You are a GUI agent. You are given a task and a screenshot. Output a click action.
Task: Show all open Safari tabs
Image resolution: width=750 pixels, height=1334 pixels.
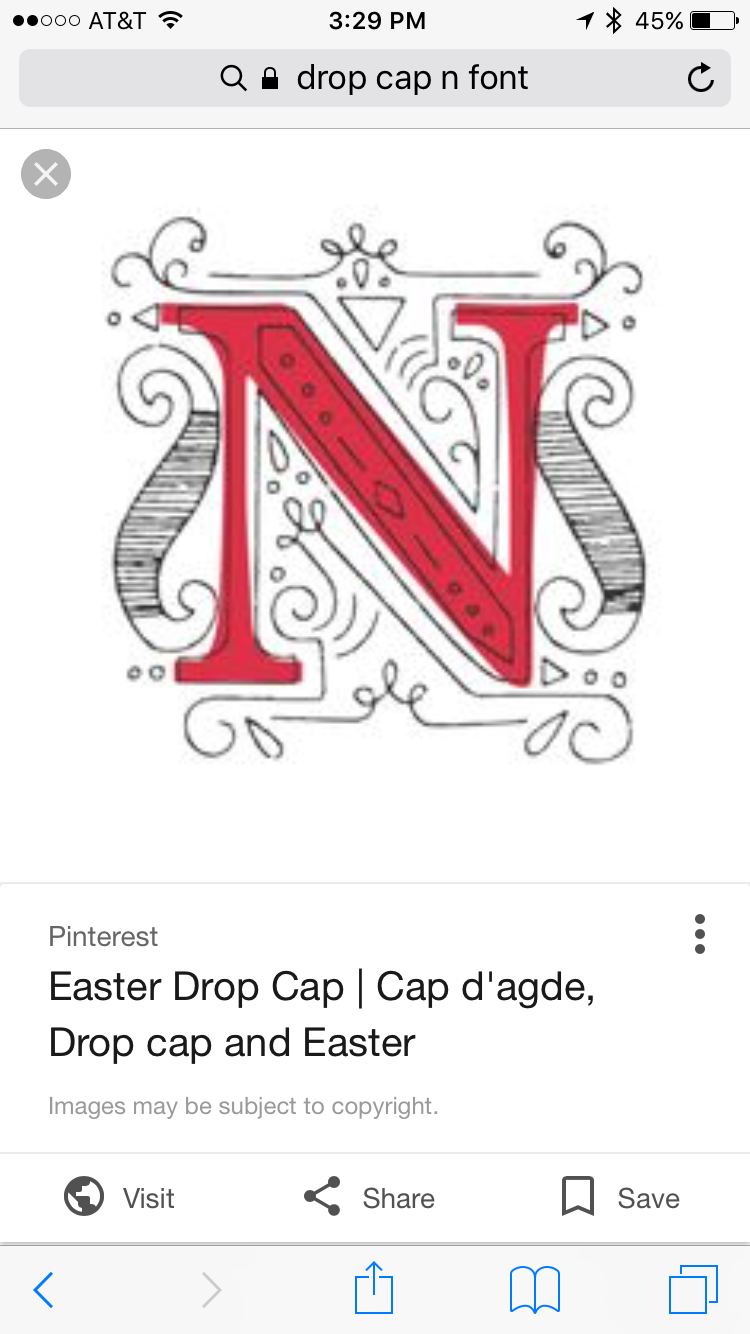click(x=693, y=1289)
